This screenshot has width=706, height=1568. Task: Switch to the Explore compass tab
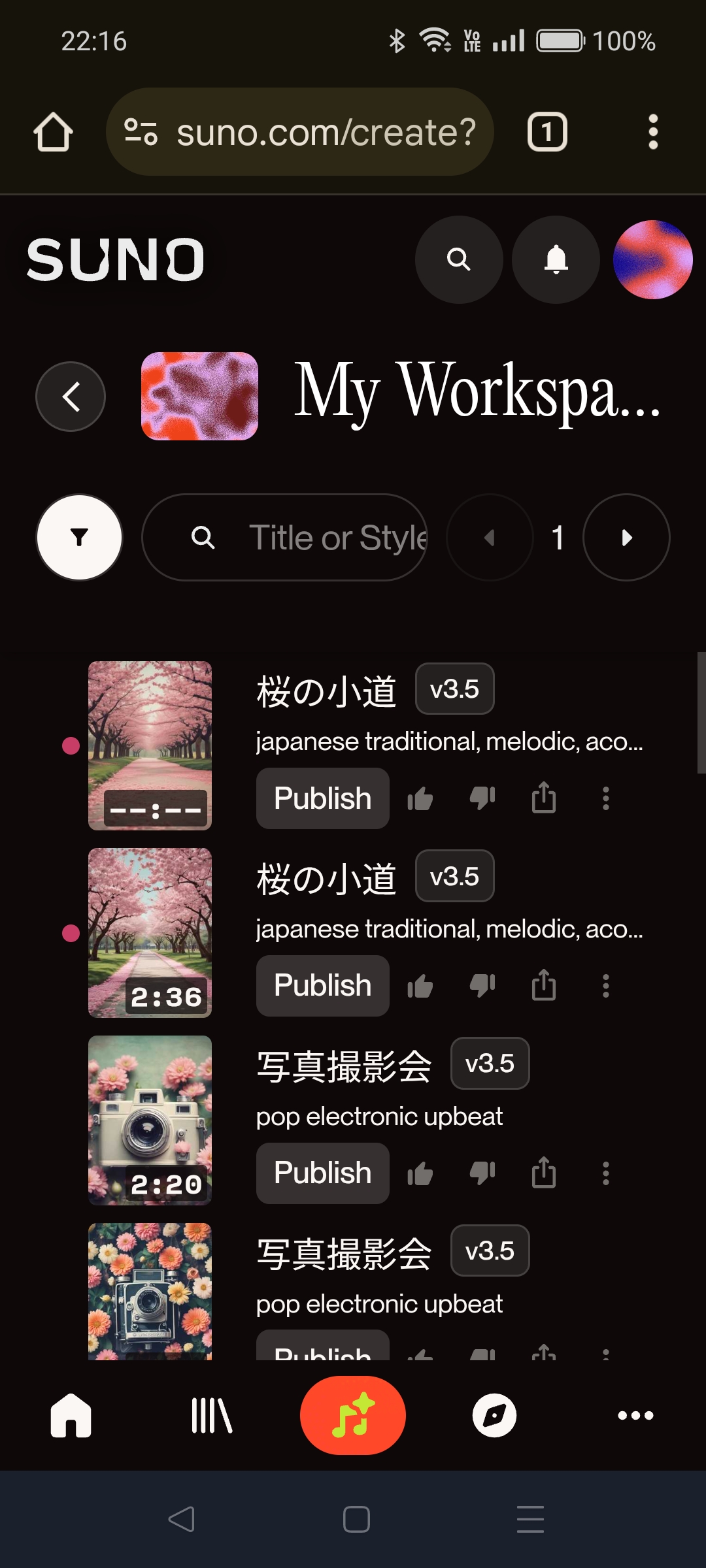click(x=494, y=1416)
